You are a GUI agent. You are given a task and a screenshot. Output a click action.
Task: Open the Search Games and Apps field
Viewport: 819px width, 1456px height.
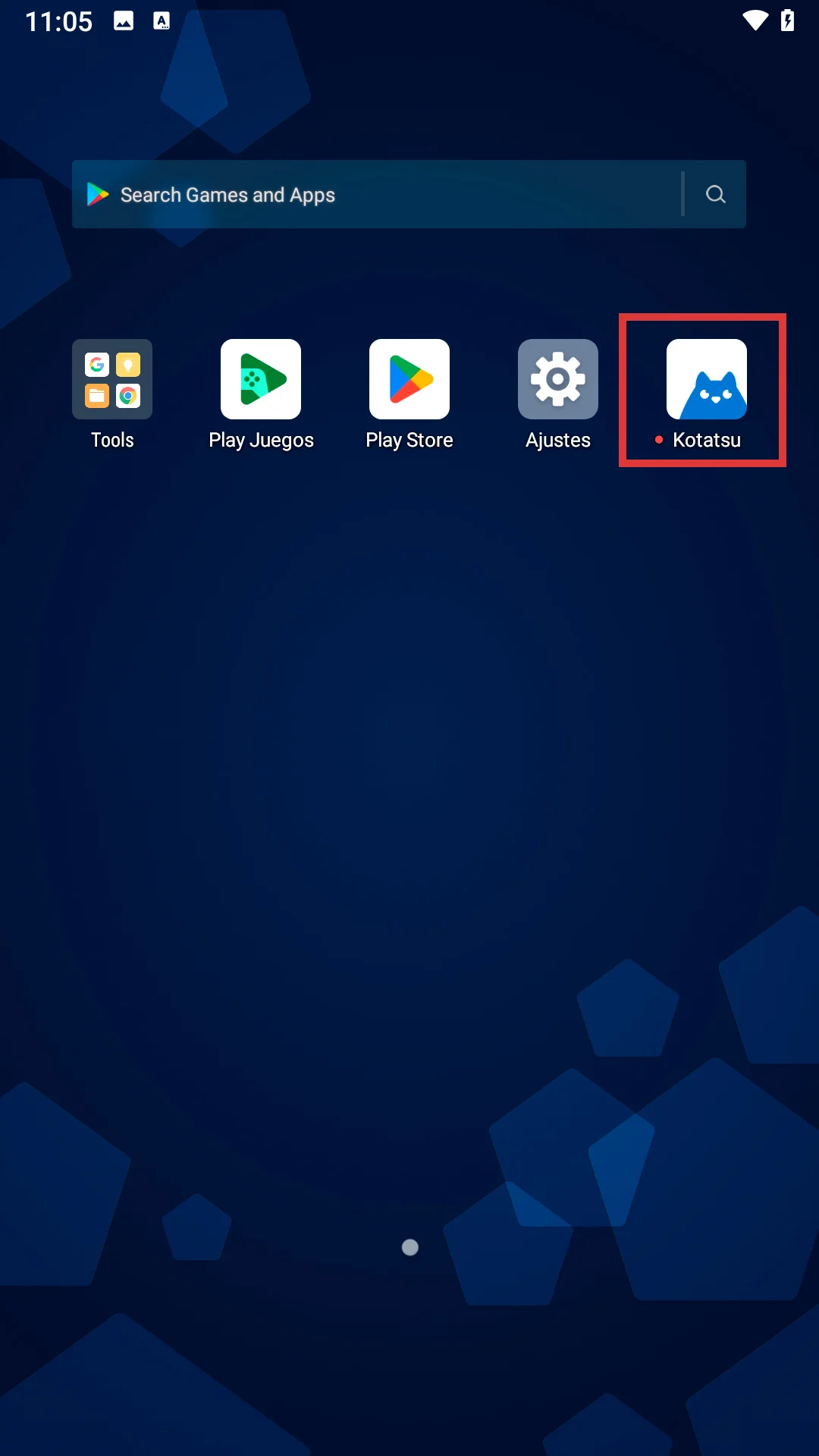click(379, 194)
